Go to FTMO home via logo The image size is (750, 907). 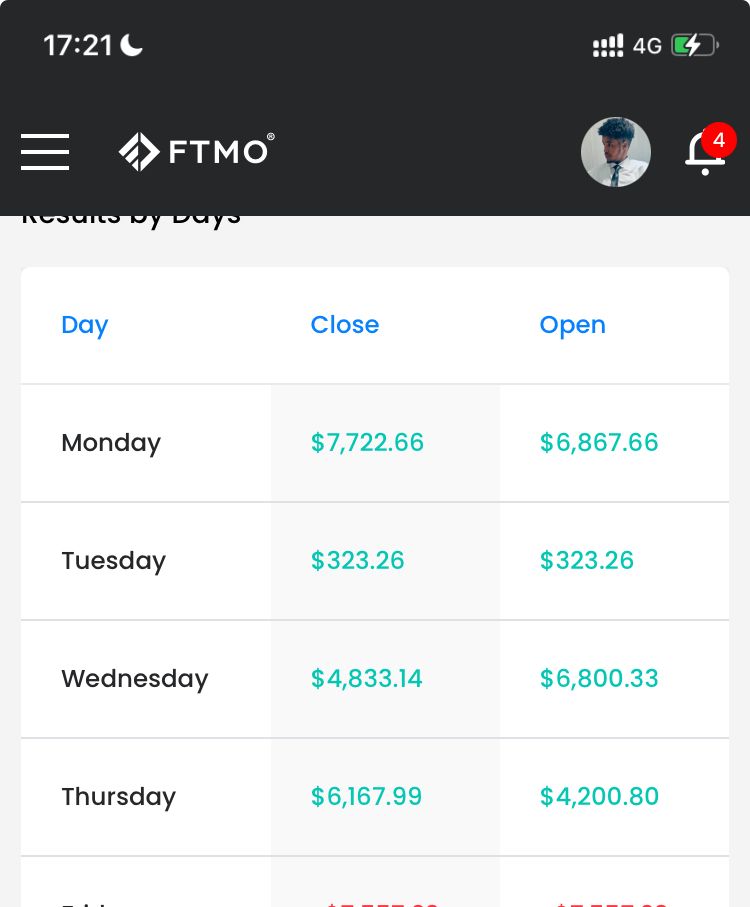click(196, 152)
